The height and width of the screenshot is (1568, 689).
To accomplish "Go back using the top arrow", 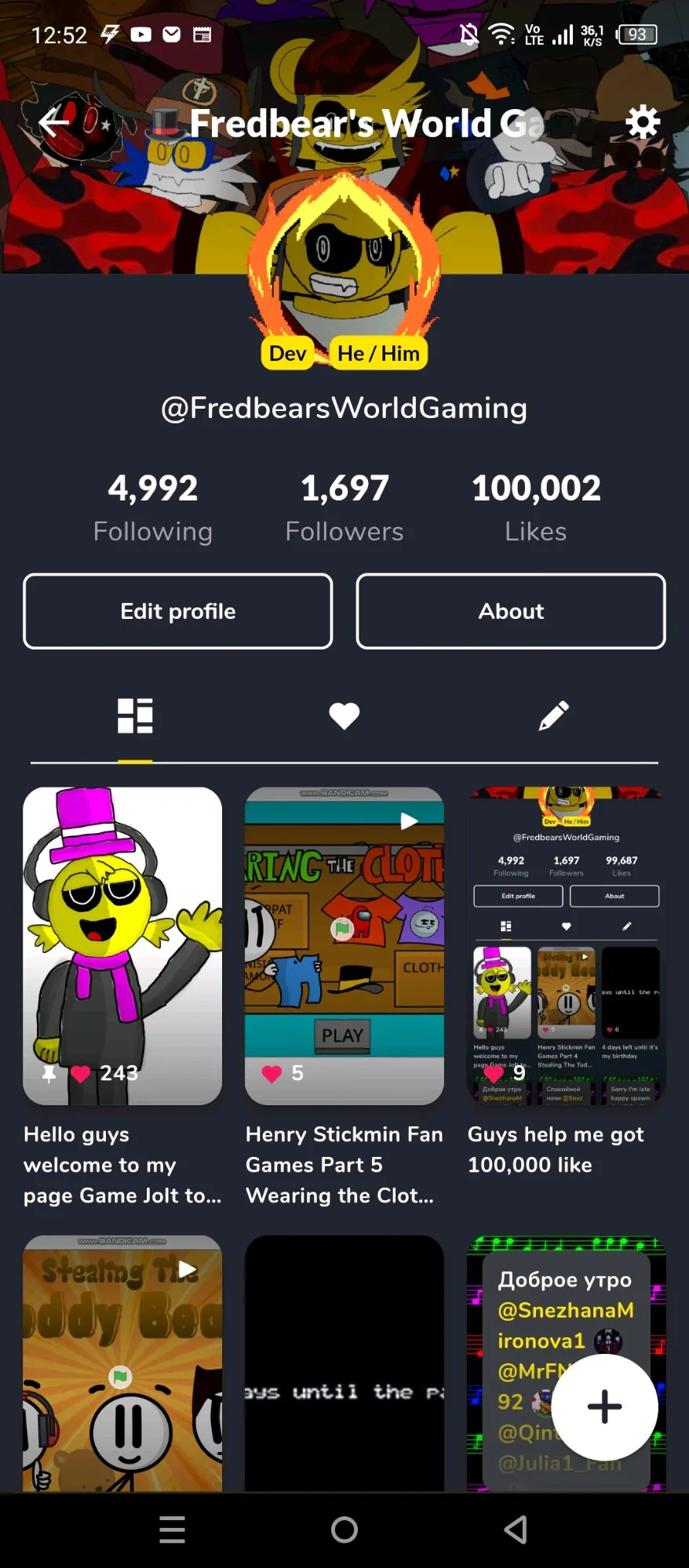I will 54,122.
